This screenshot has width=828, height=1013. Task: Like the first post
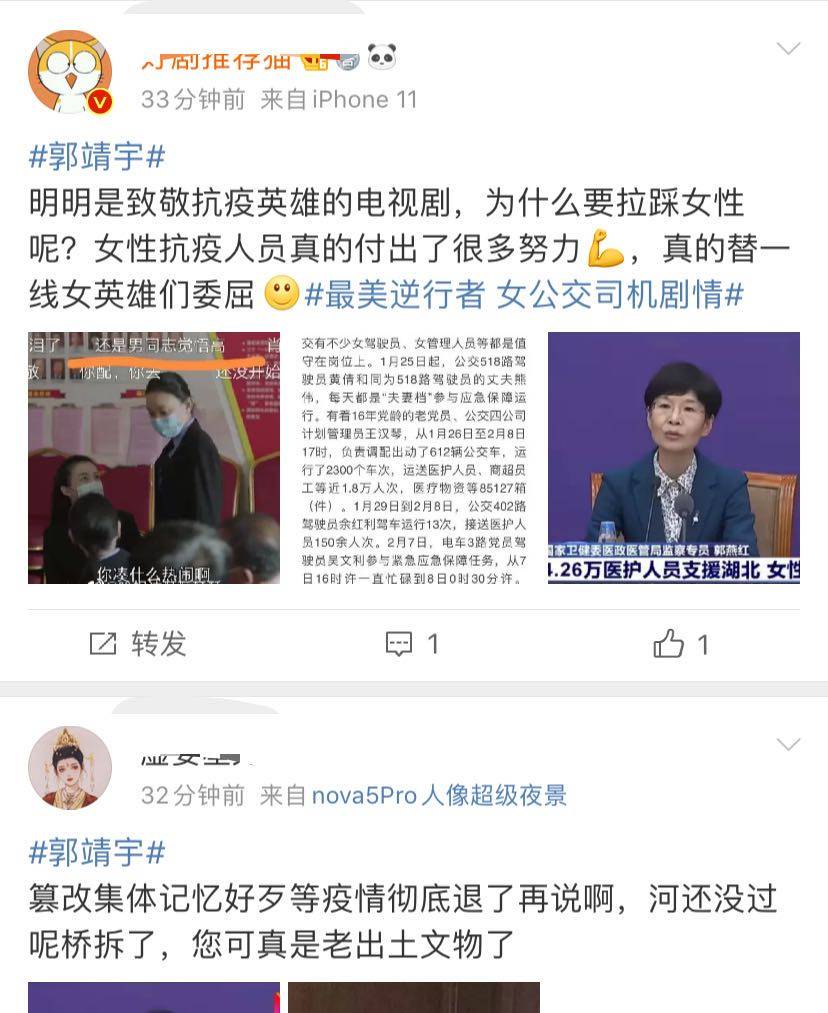[681, 644]
